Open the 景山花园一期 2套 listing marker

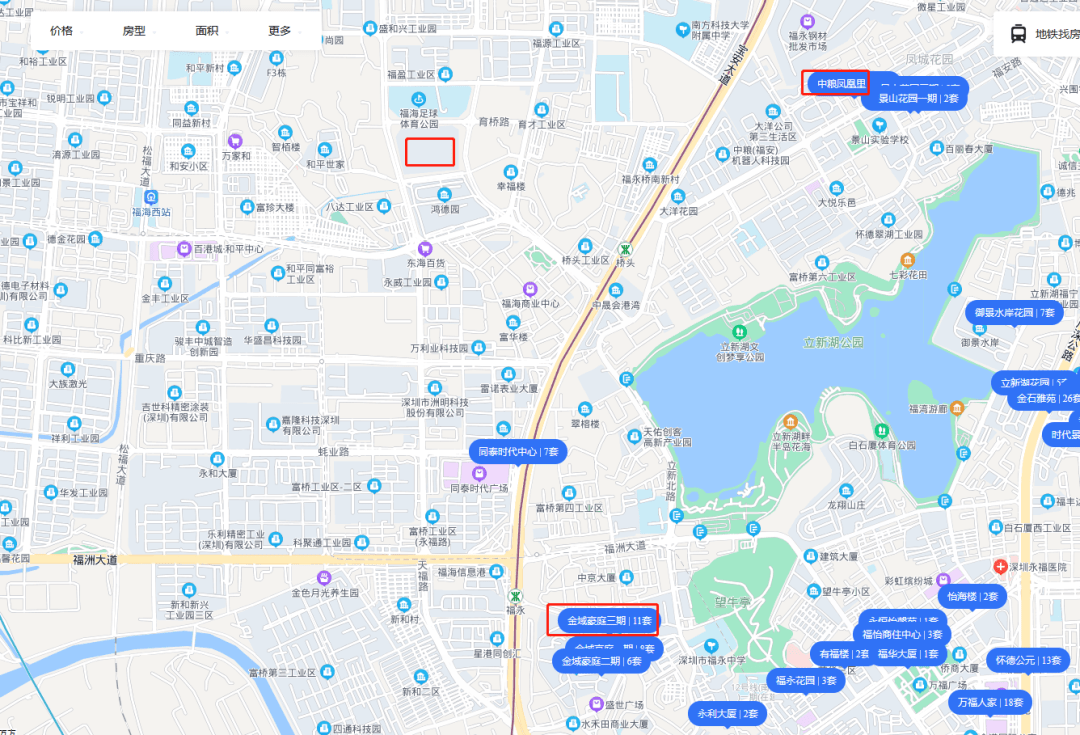click(918, 98)
